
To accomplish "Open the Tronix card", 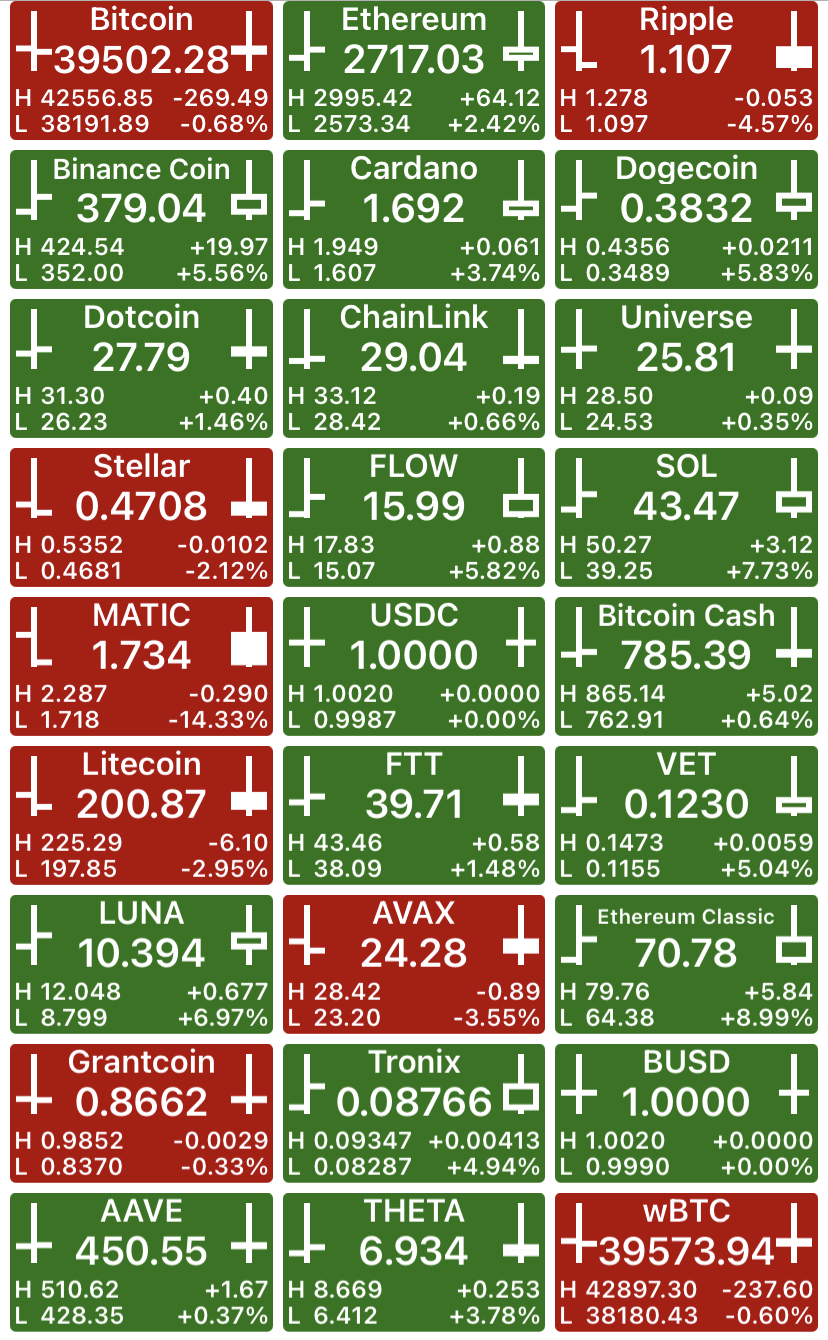I will 414,1114.
